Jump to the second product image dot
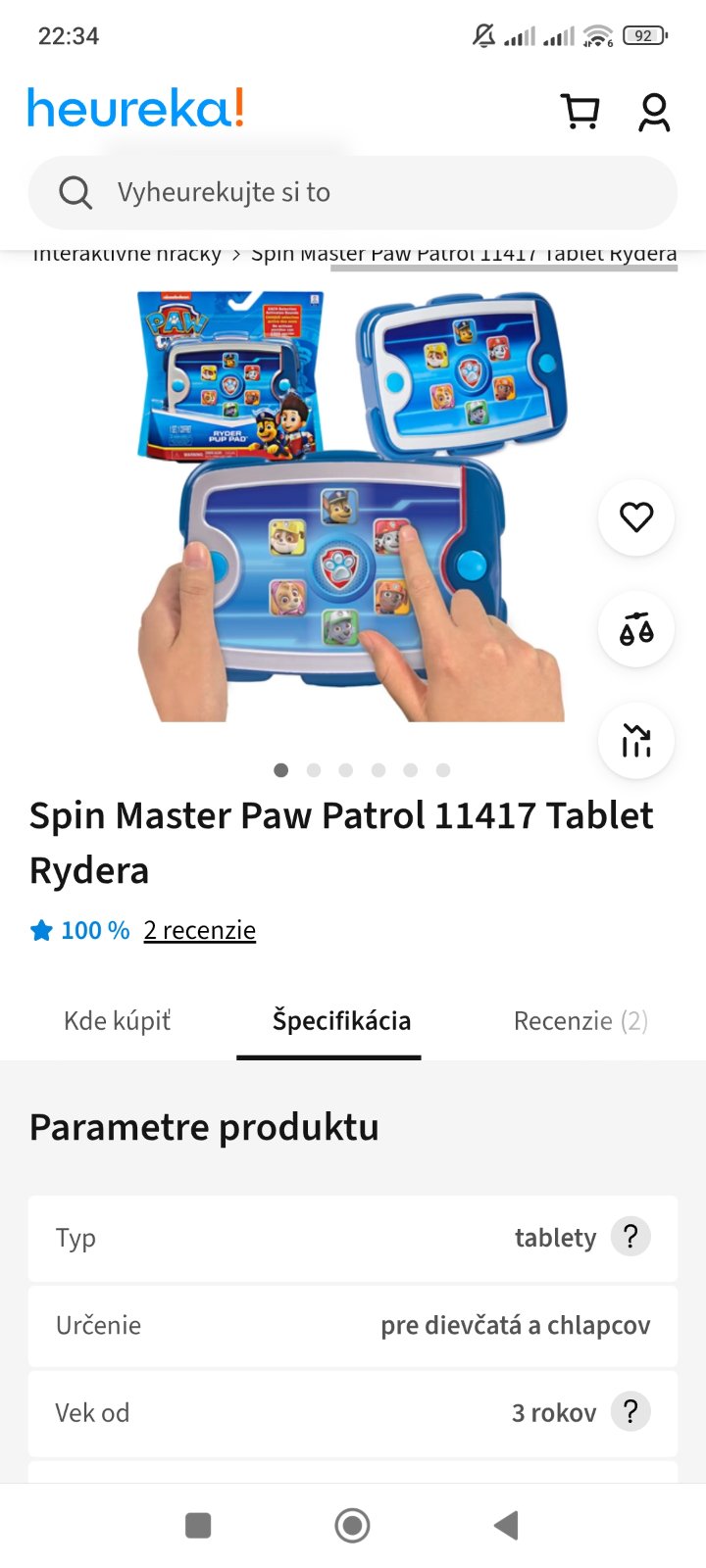Viewport: 706px width, 1568px height. click(x=314, y=770)
